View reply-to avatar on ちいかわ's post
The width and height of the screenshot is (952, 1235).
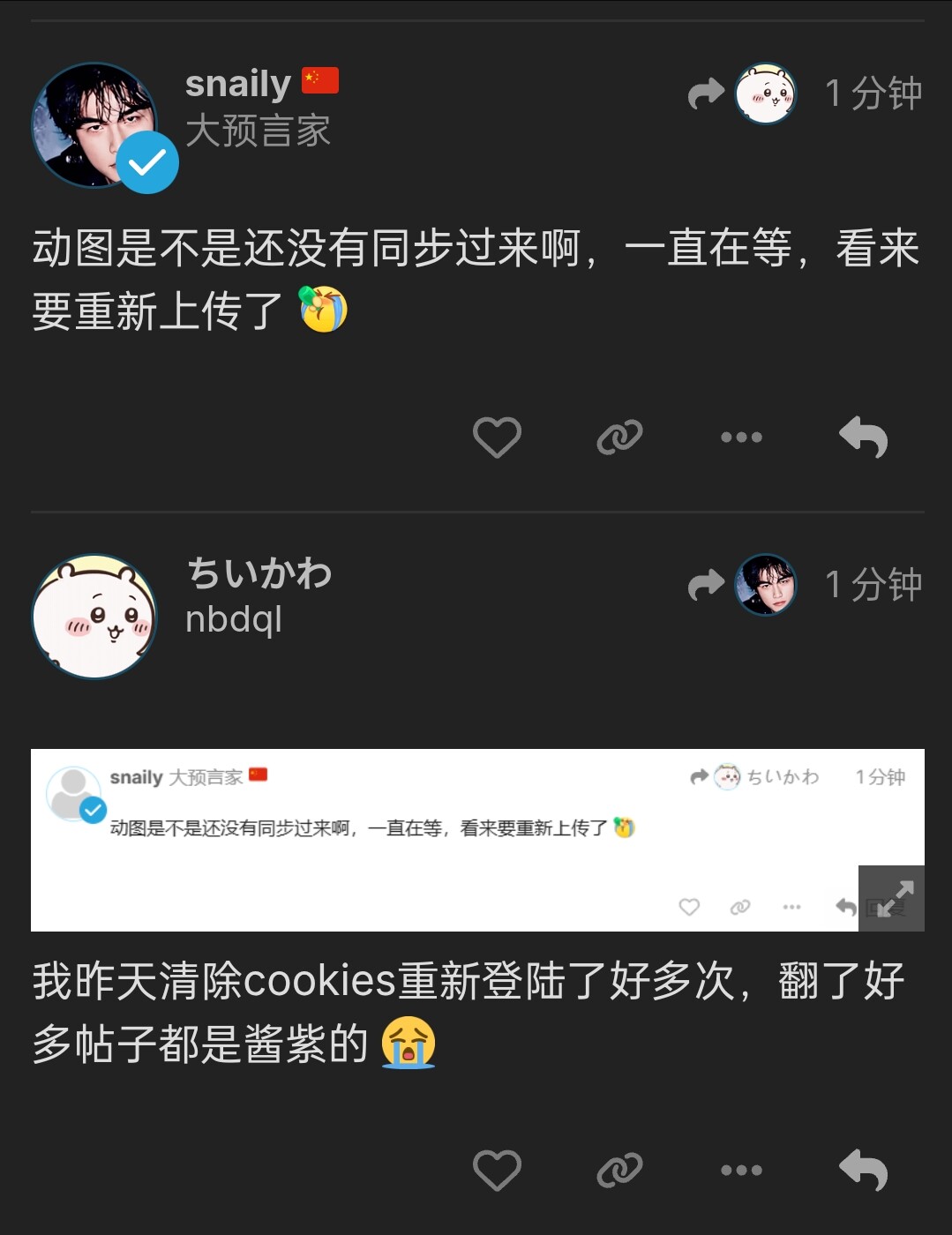click(x=766, y=584)
